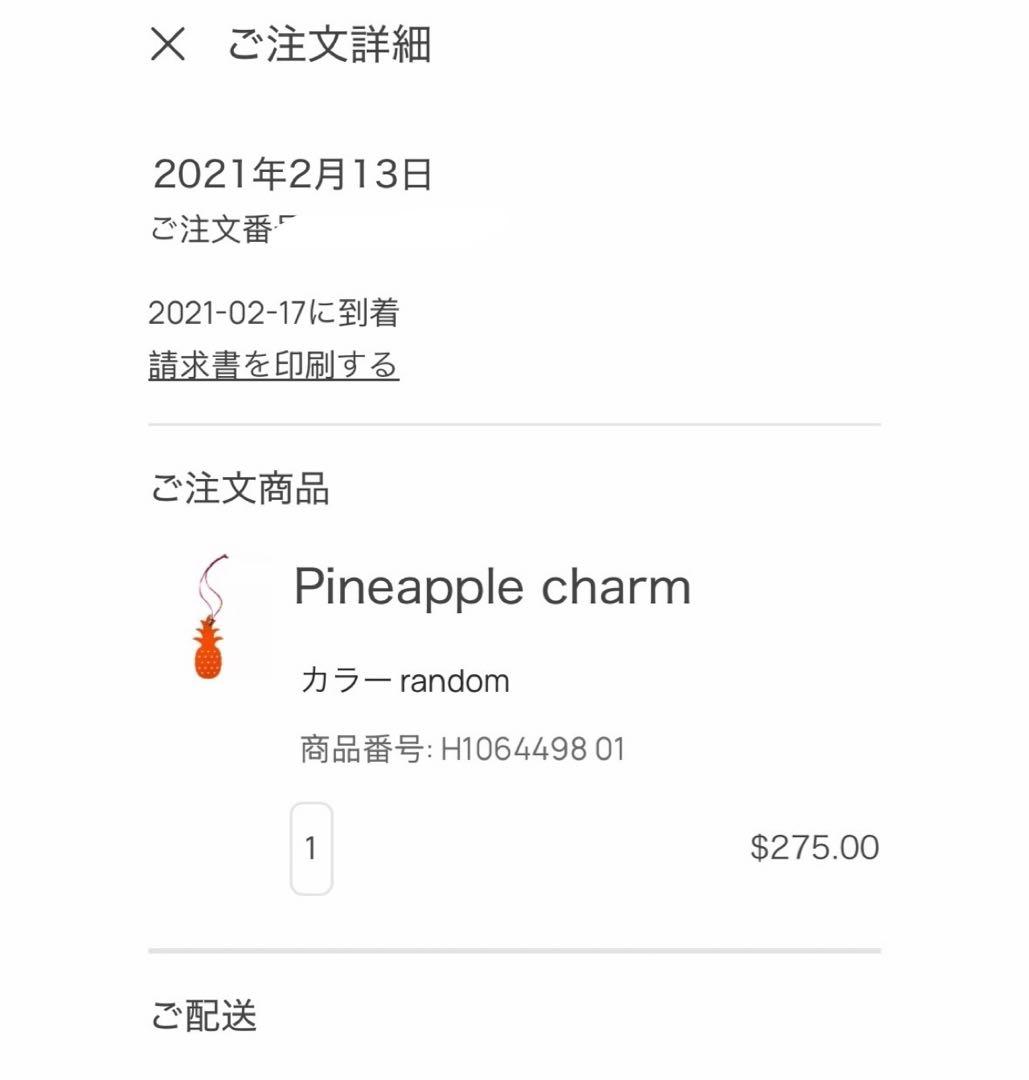Click the カラー random attribute

coord(402,681)
